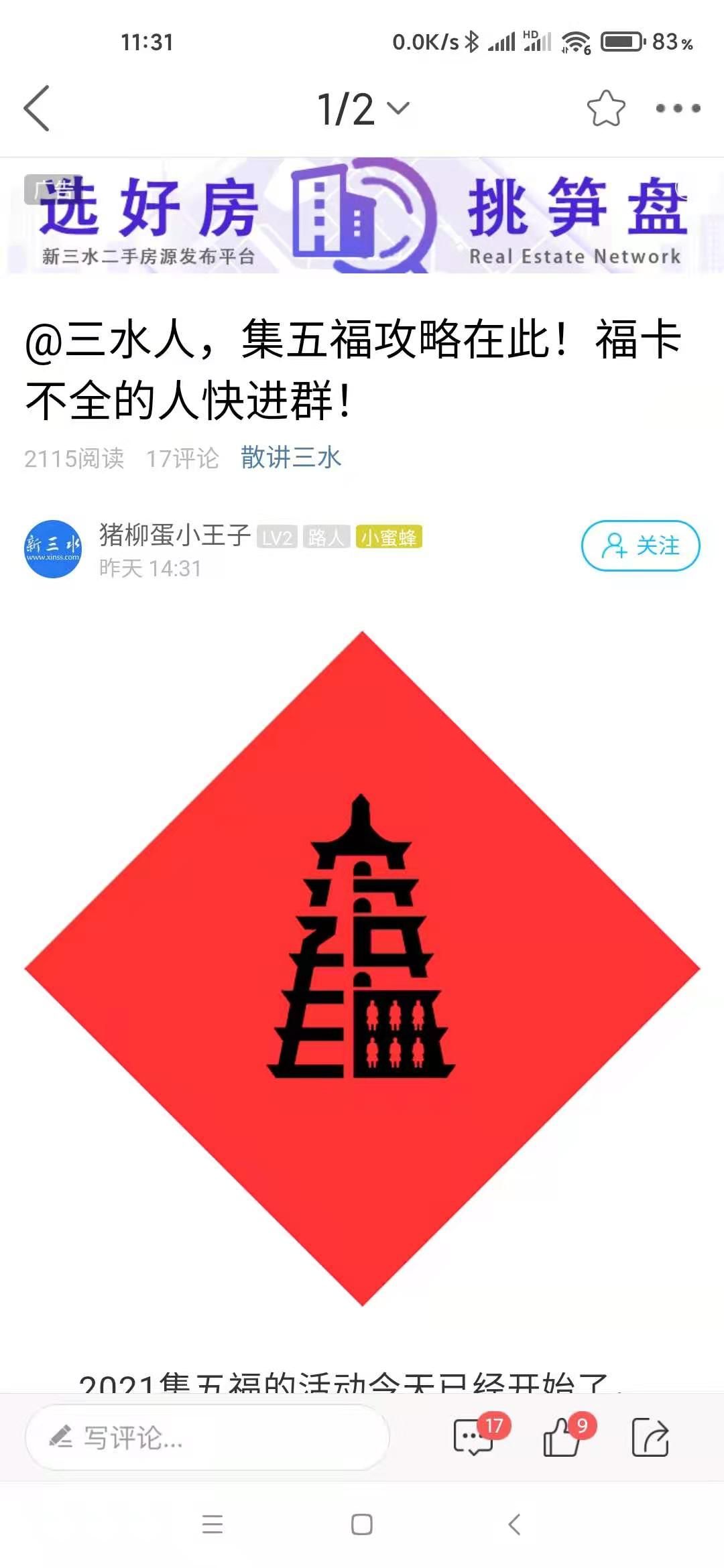Open the 散讲三水 forum section link
This screenshot has width=724, height=1568.
pyautogui.click(x=291, y=458)
